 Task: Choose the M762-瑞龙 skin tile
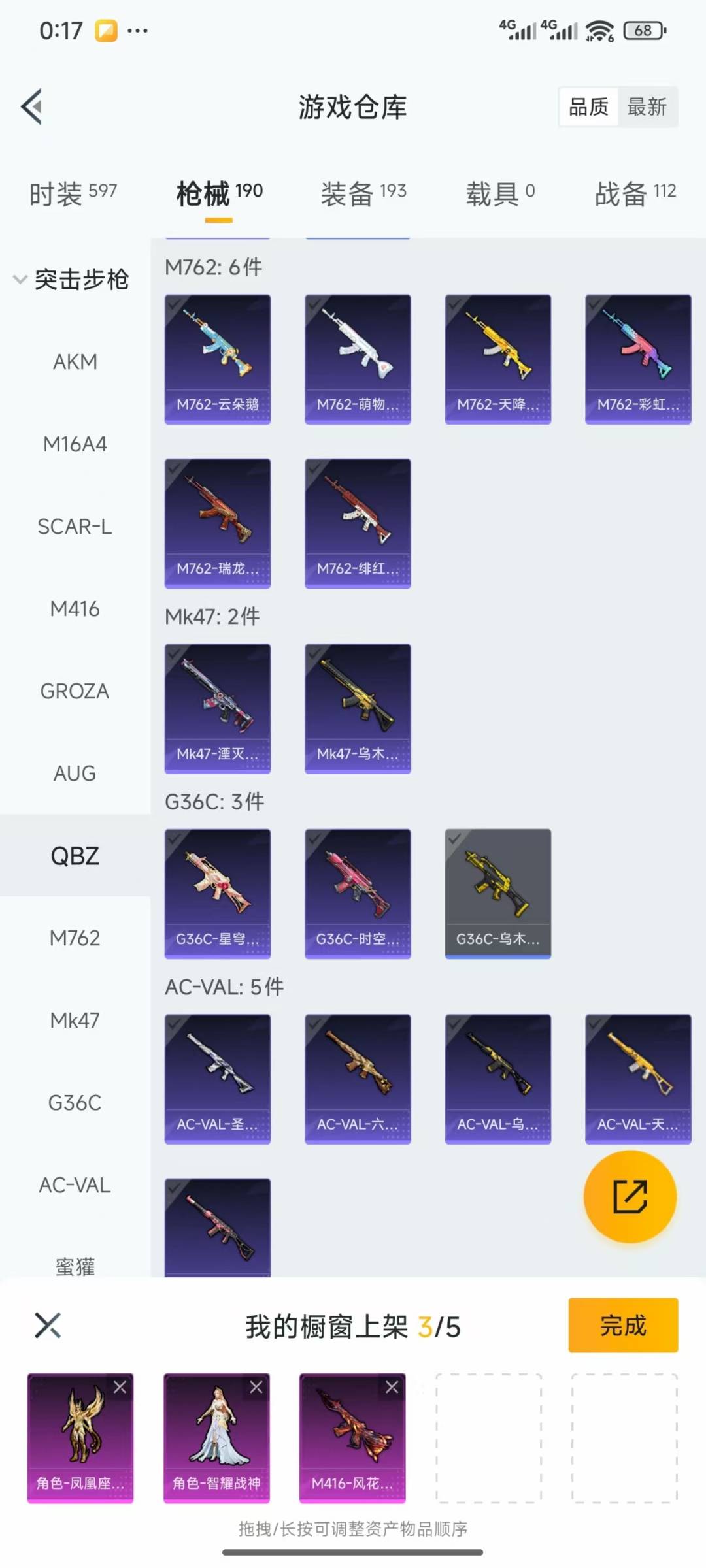tap(217, 523)
